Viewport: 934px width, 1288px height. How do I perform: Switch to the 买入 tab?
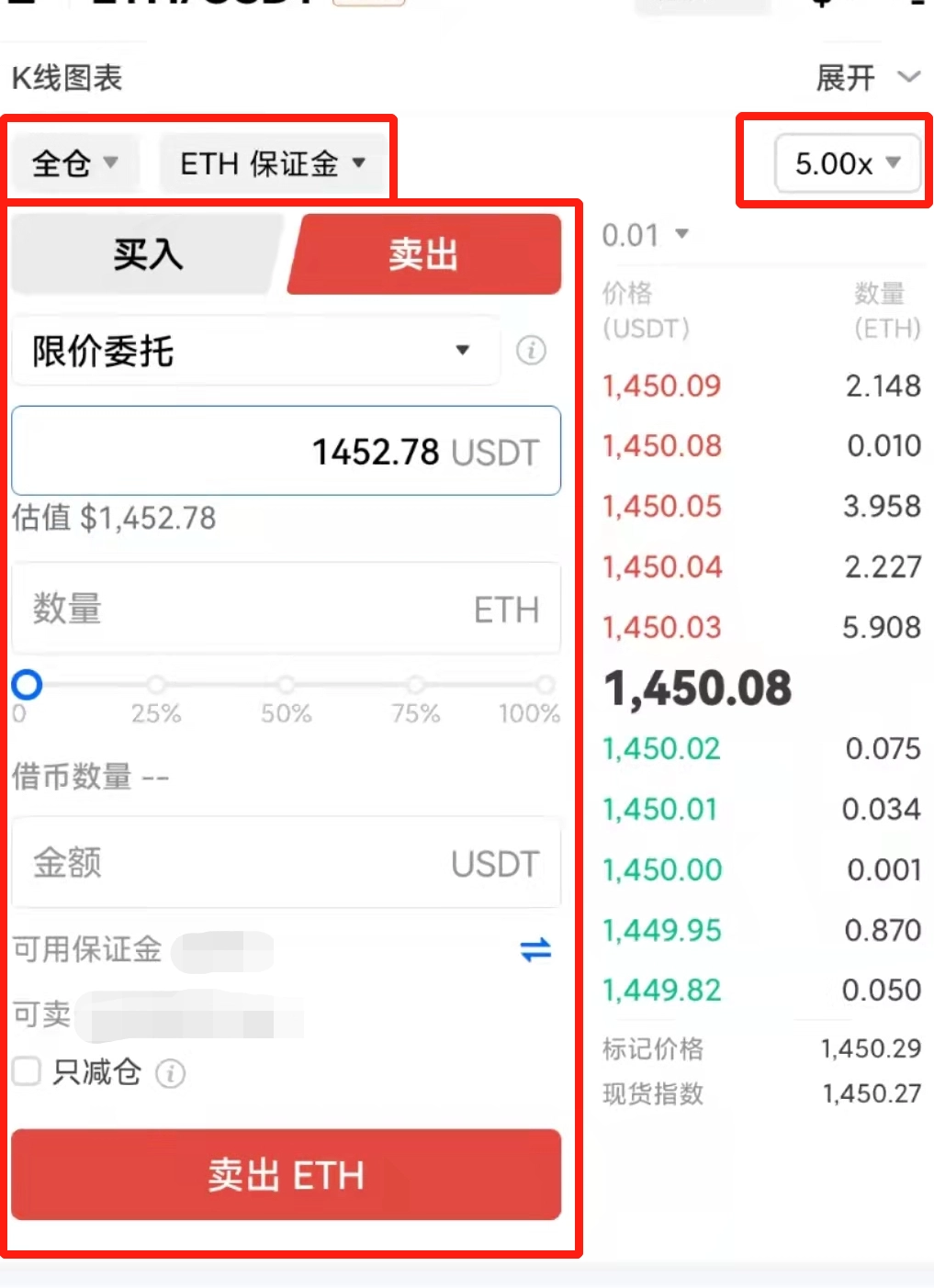click(x=147, y=254)
